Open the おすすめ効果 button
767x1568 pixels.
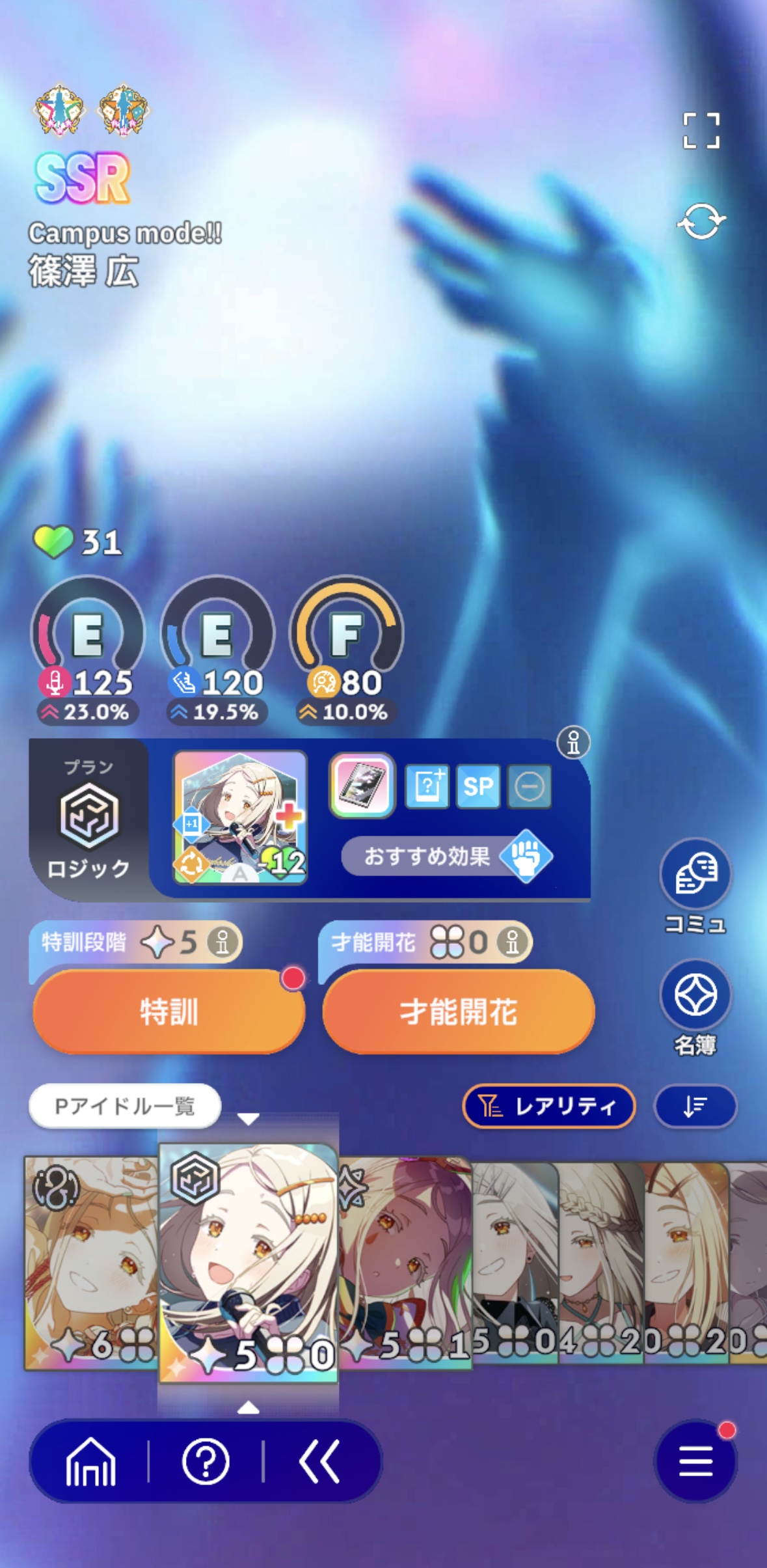coord(448,856)
